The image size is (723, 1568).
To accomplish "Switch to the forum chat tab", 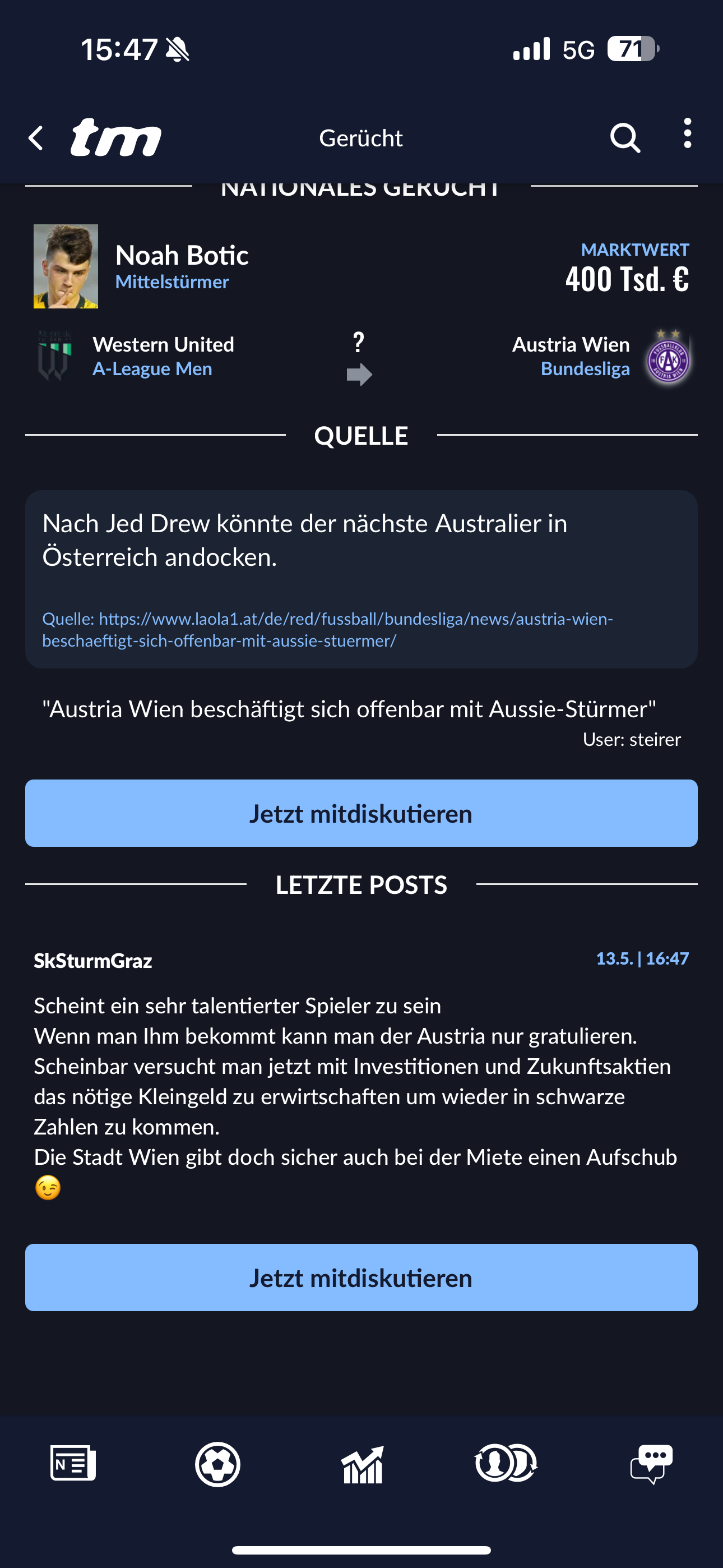I will [651, 1463].
